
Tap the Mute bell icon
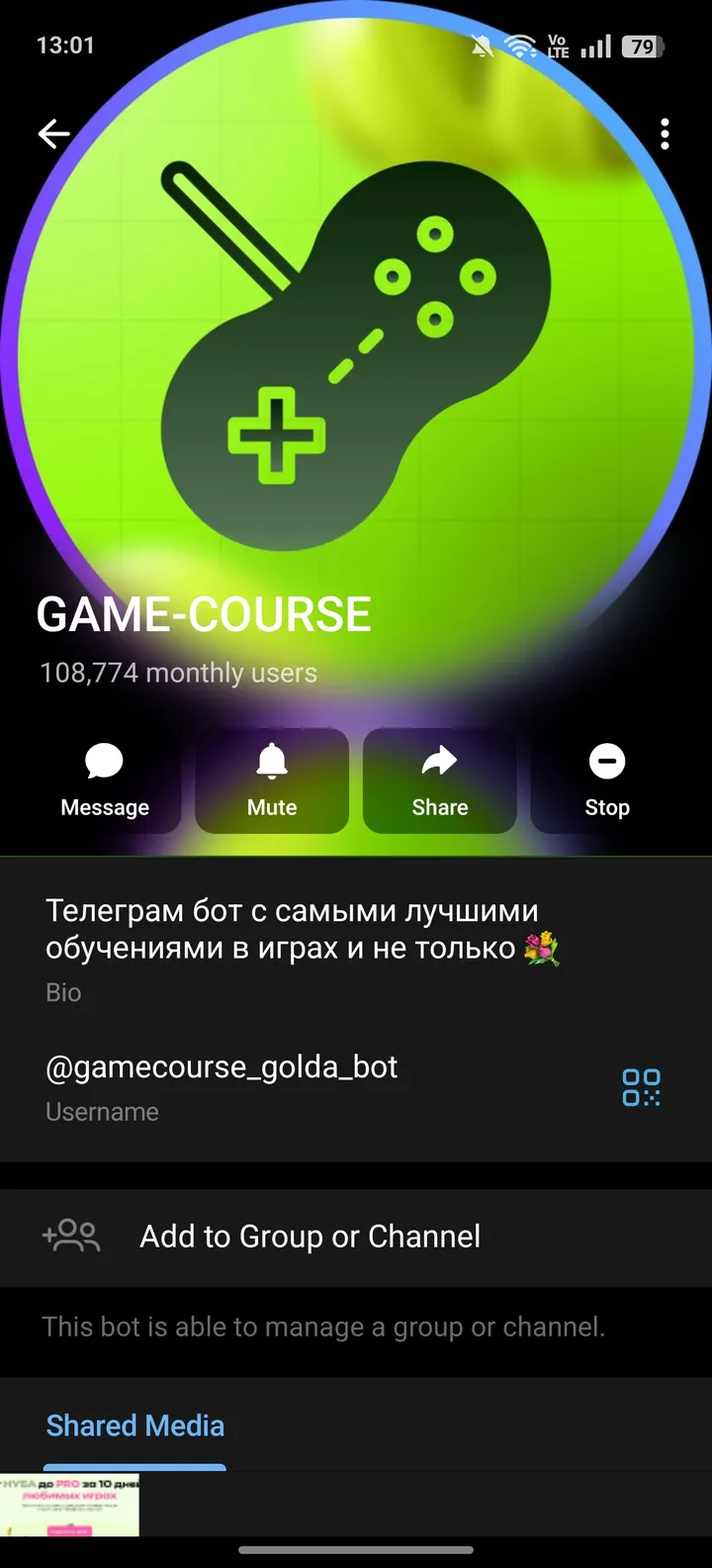(272, 762)
